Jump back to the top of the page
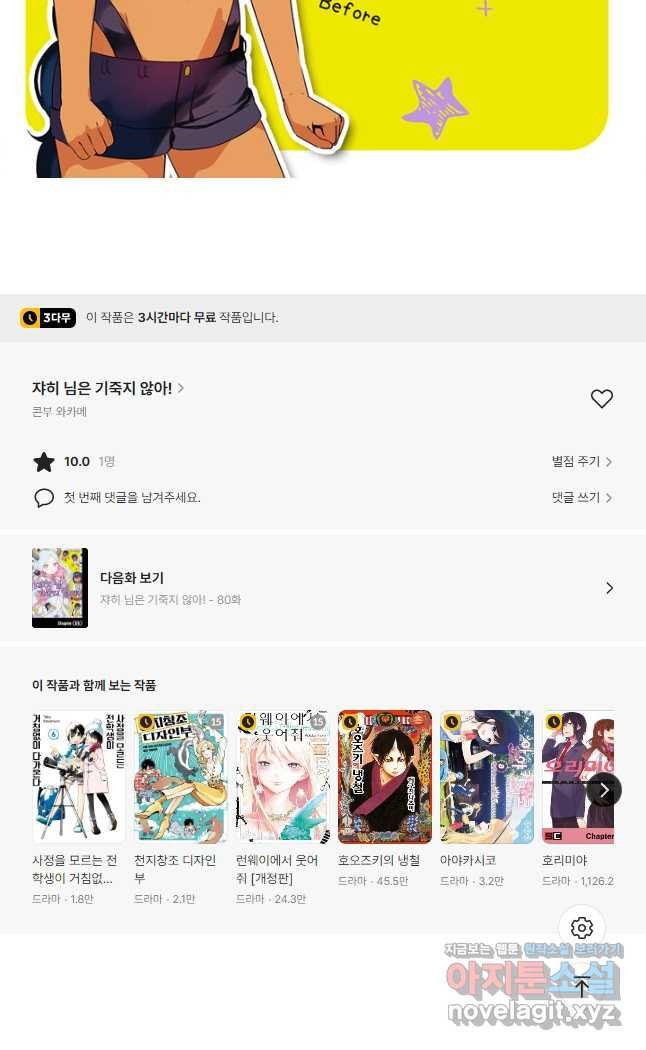 pos(582,987)
